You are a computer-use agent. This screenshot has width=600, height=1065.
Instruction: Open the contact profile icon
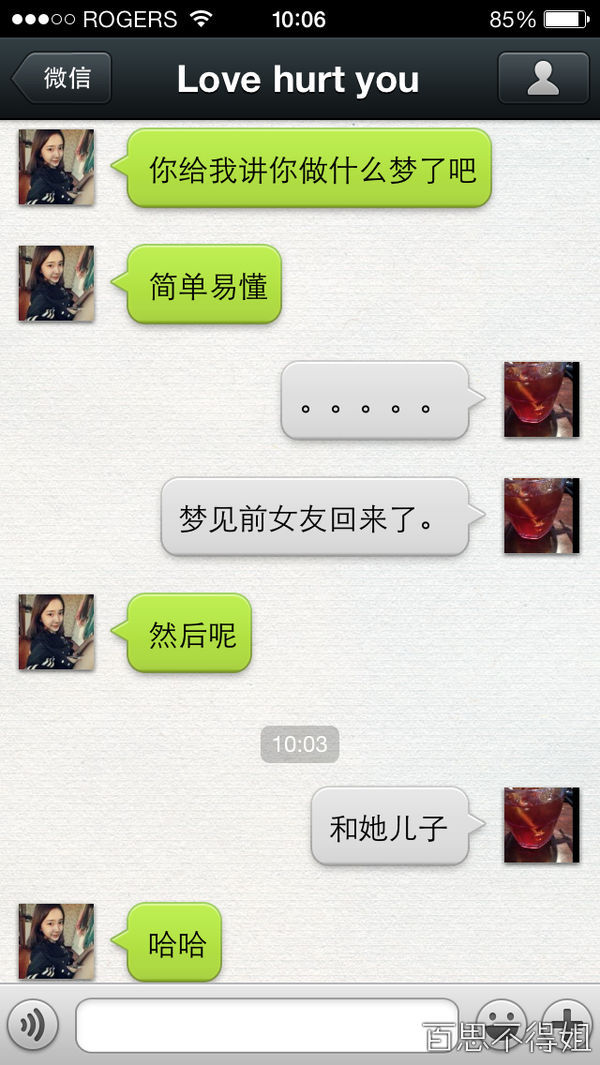click(x=543, y=78)
